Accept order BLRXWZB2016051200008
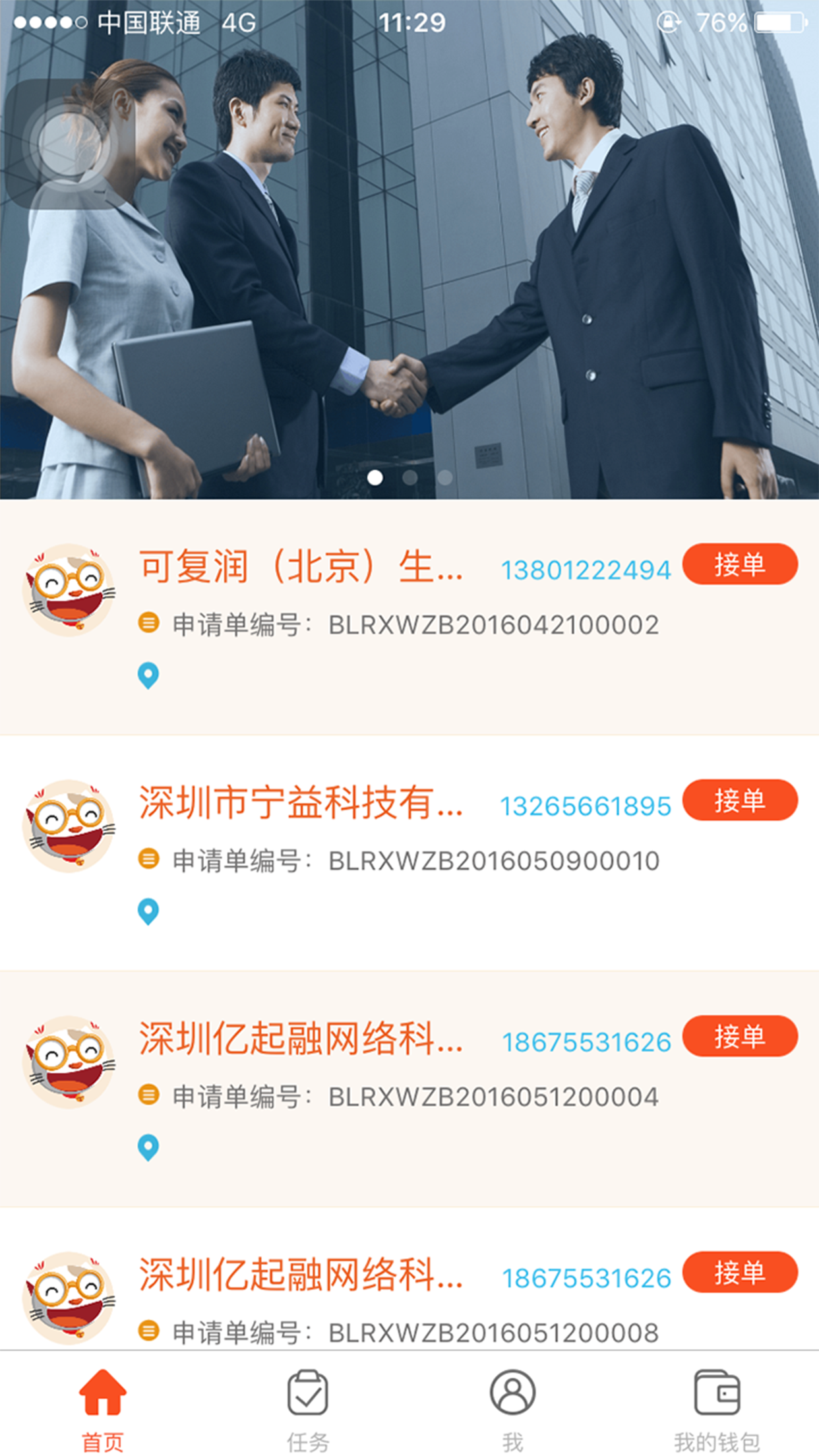This screenshot has width=819, height=1456. [x=739, y=1273]
